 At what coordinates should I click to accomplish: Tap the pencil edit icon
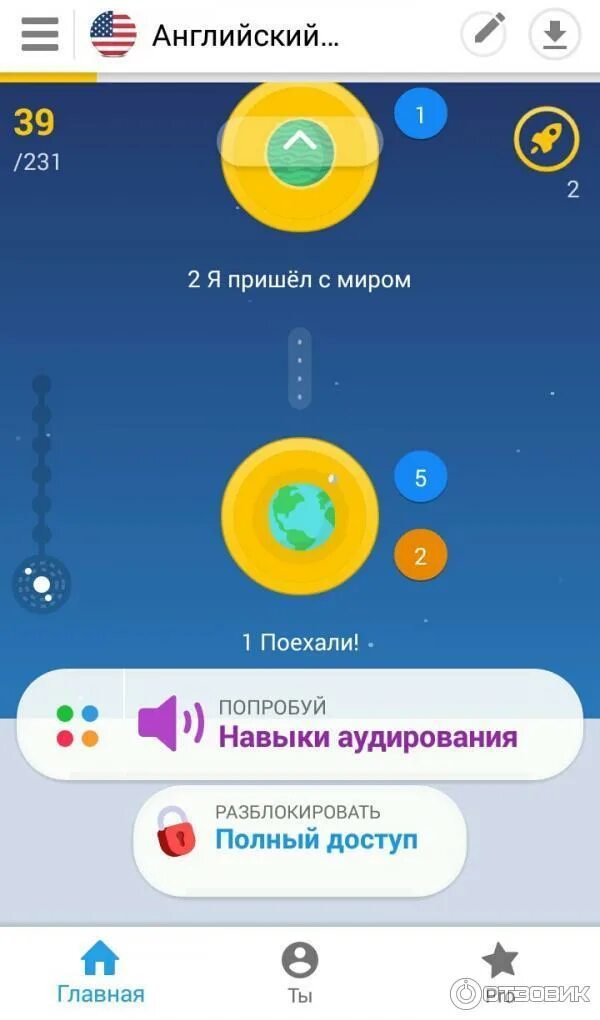[487, 34]
